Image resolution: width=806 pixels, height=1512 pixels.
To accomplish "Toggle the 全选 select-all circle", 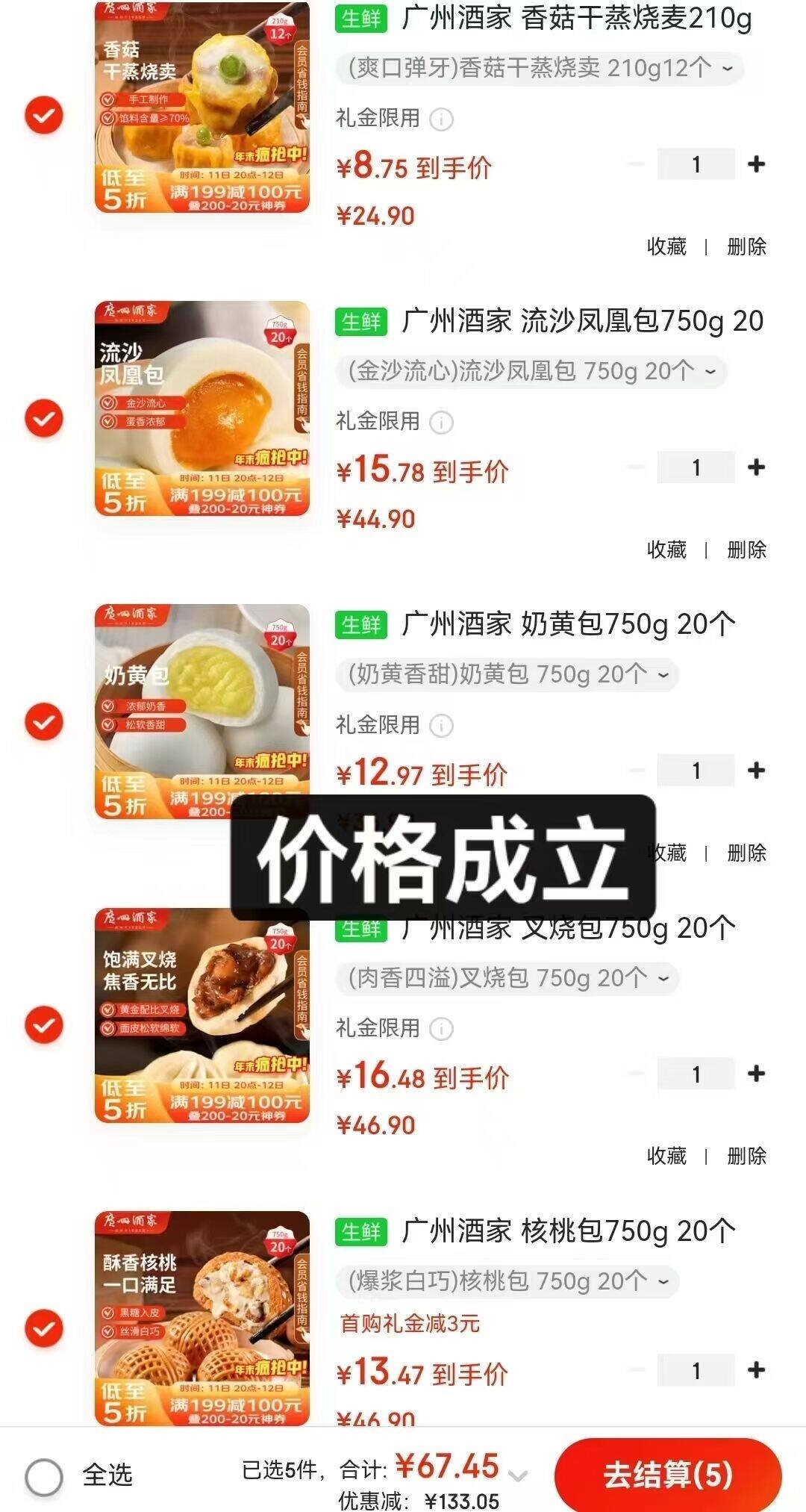I will pos(44,1476).
